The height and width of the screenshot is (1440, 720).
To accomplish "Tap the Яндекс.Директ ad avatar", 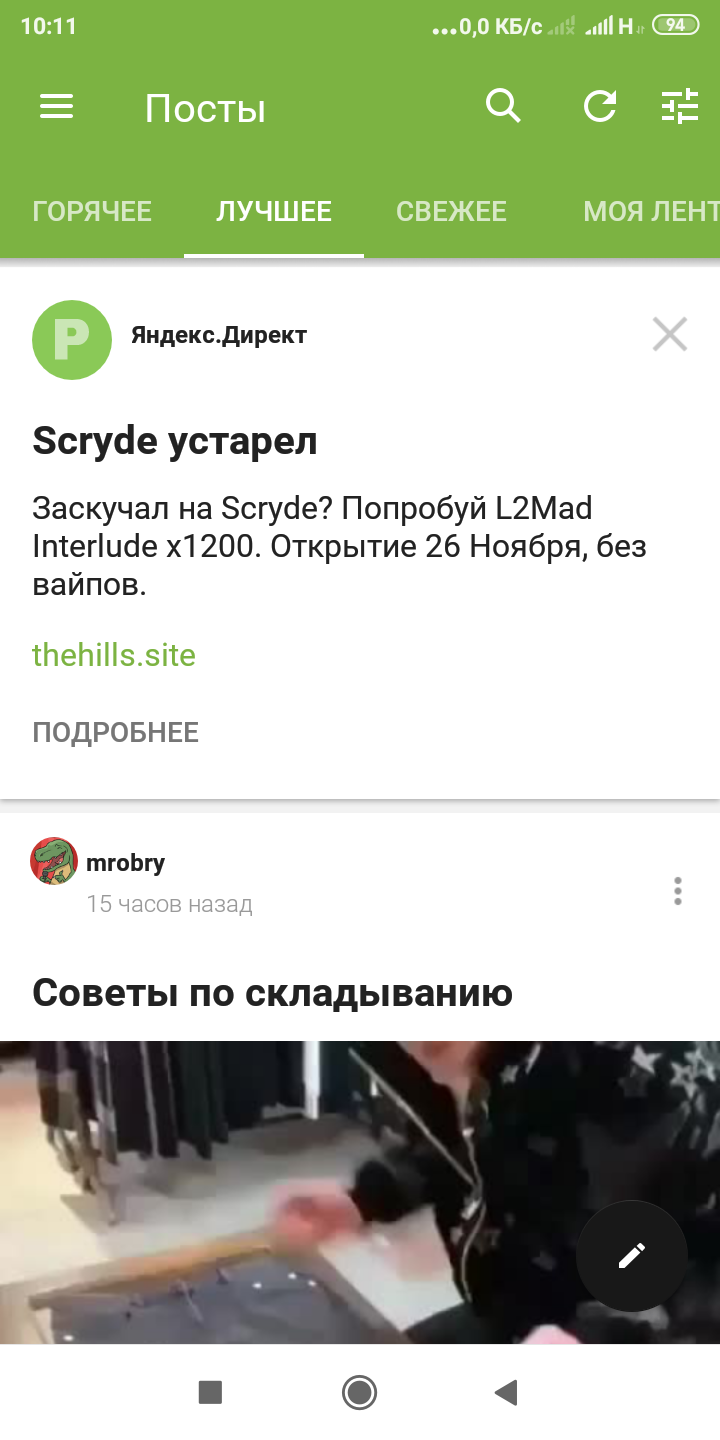I will [71, 339].
